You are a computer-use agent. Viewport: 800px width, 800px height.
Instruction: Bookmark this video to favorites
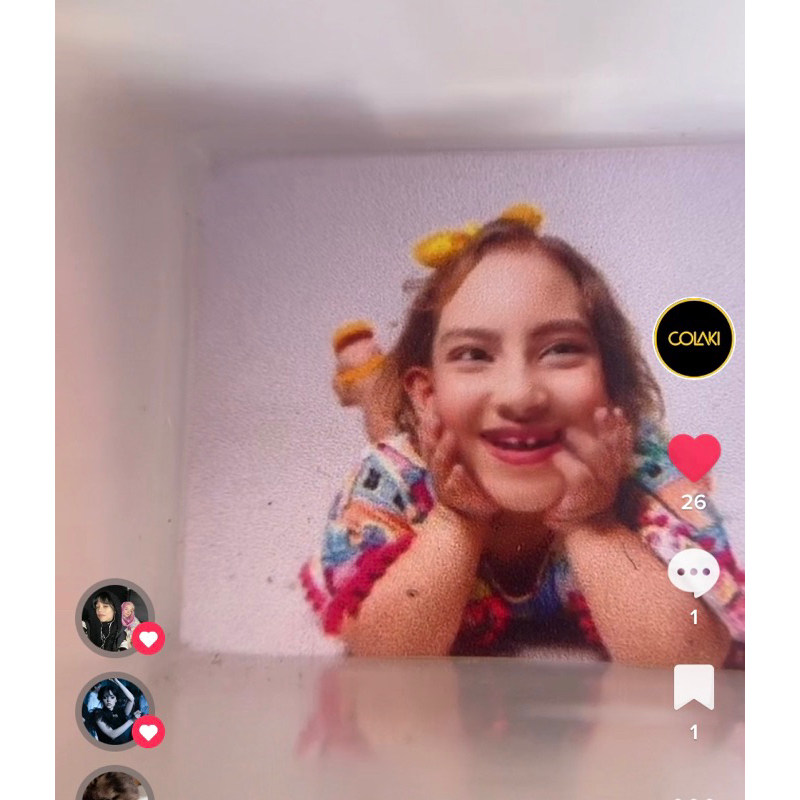(694, 688)
